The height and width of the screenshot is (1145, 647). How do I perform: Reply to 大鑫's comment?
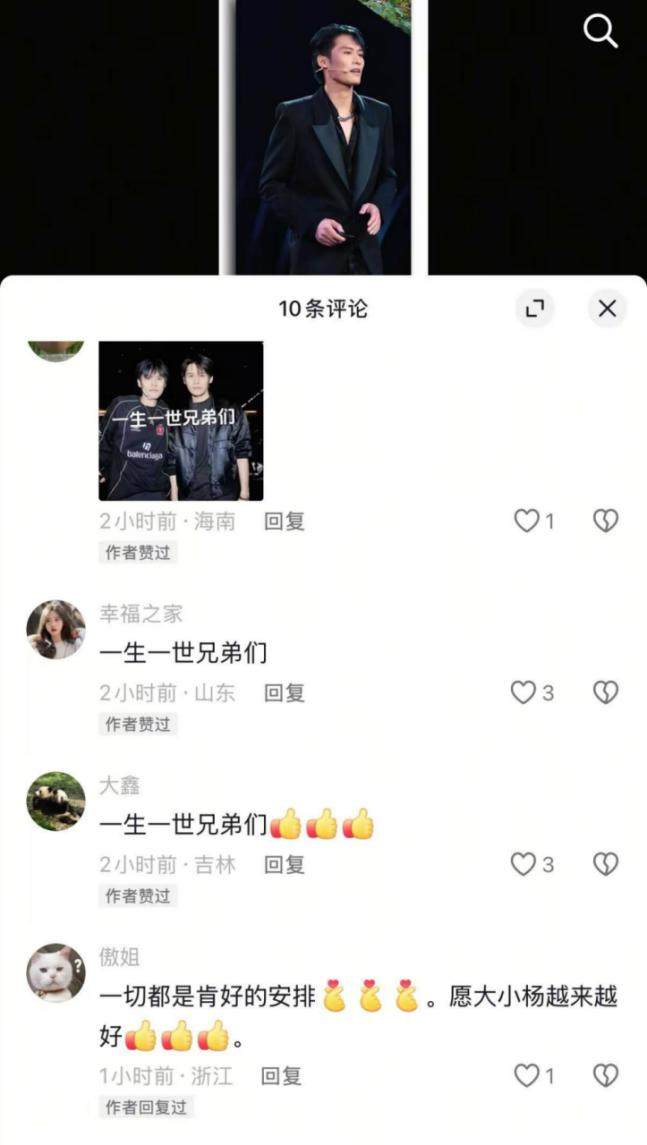pos(284,865)
